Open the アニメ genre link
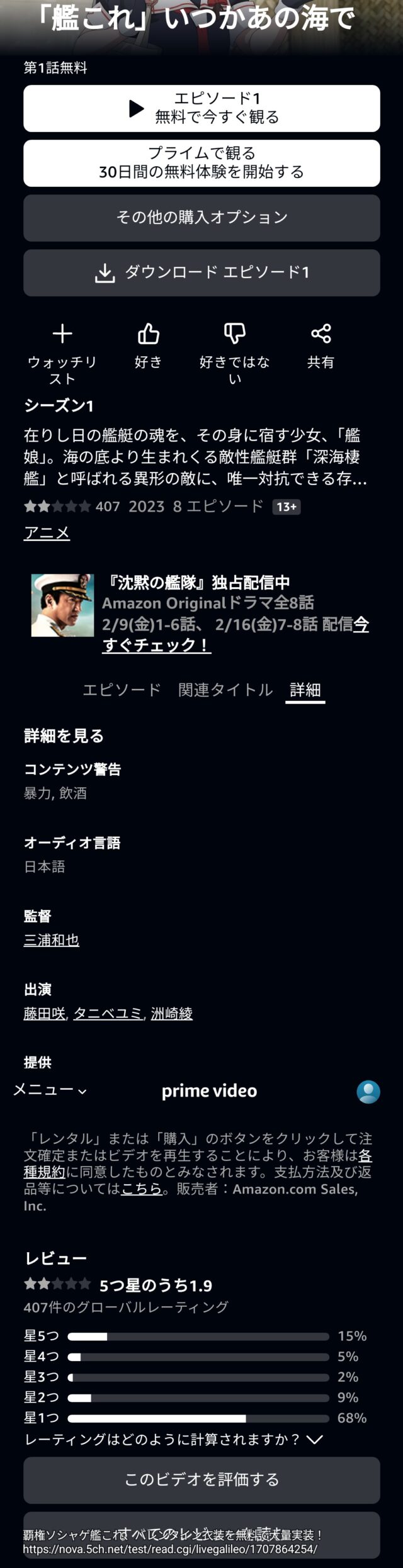The image size is (403, 1568). pos(47,533)
